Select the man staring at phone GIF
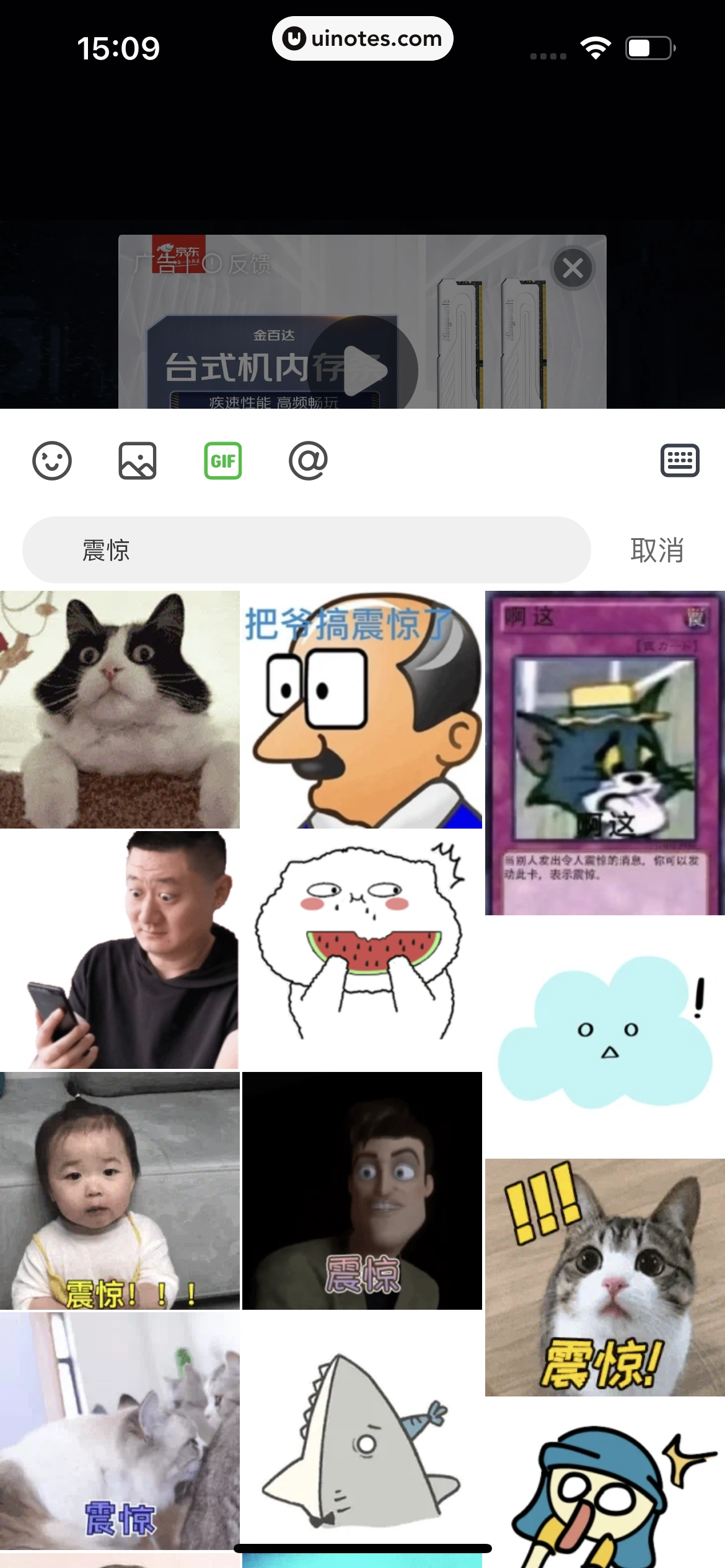The image size is (725, 1568). click(120, 950)
